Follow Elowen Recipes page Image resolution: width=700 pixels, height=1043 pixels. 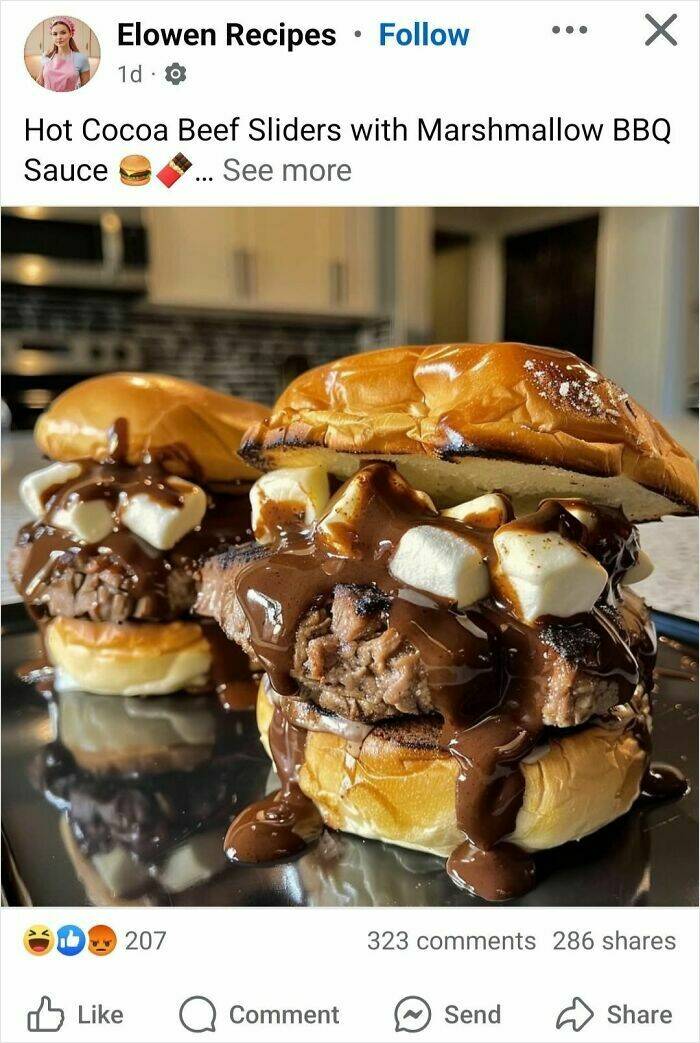coord(423,35)
